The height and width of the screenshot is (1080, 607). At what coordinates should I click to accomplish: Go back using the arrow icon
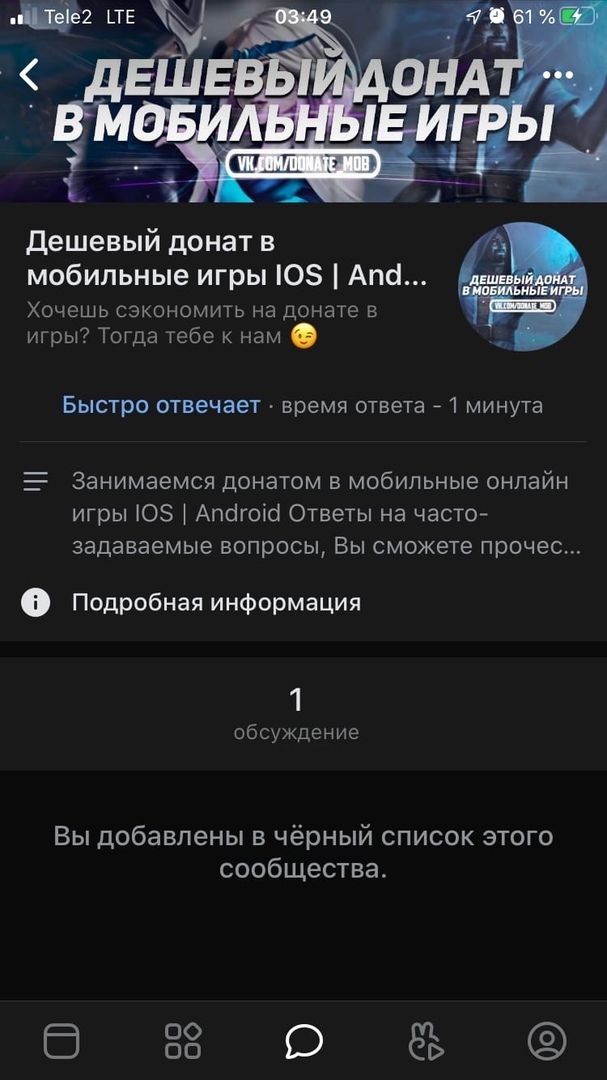(30, 75)
